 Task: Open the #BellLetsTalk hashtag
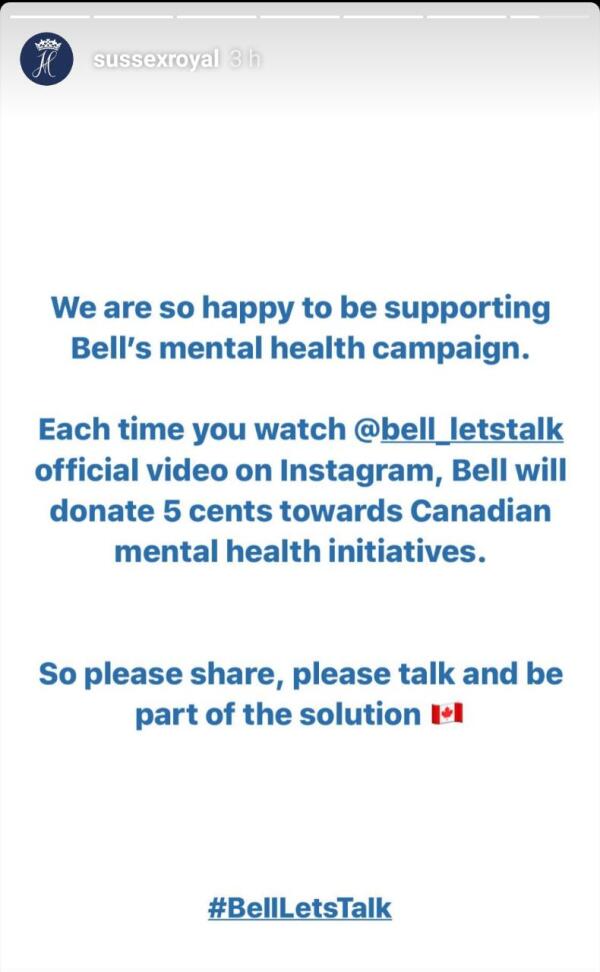click(x=299, y=908)
